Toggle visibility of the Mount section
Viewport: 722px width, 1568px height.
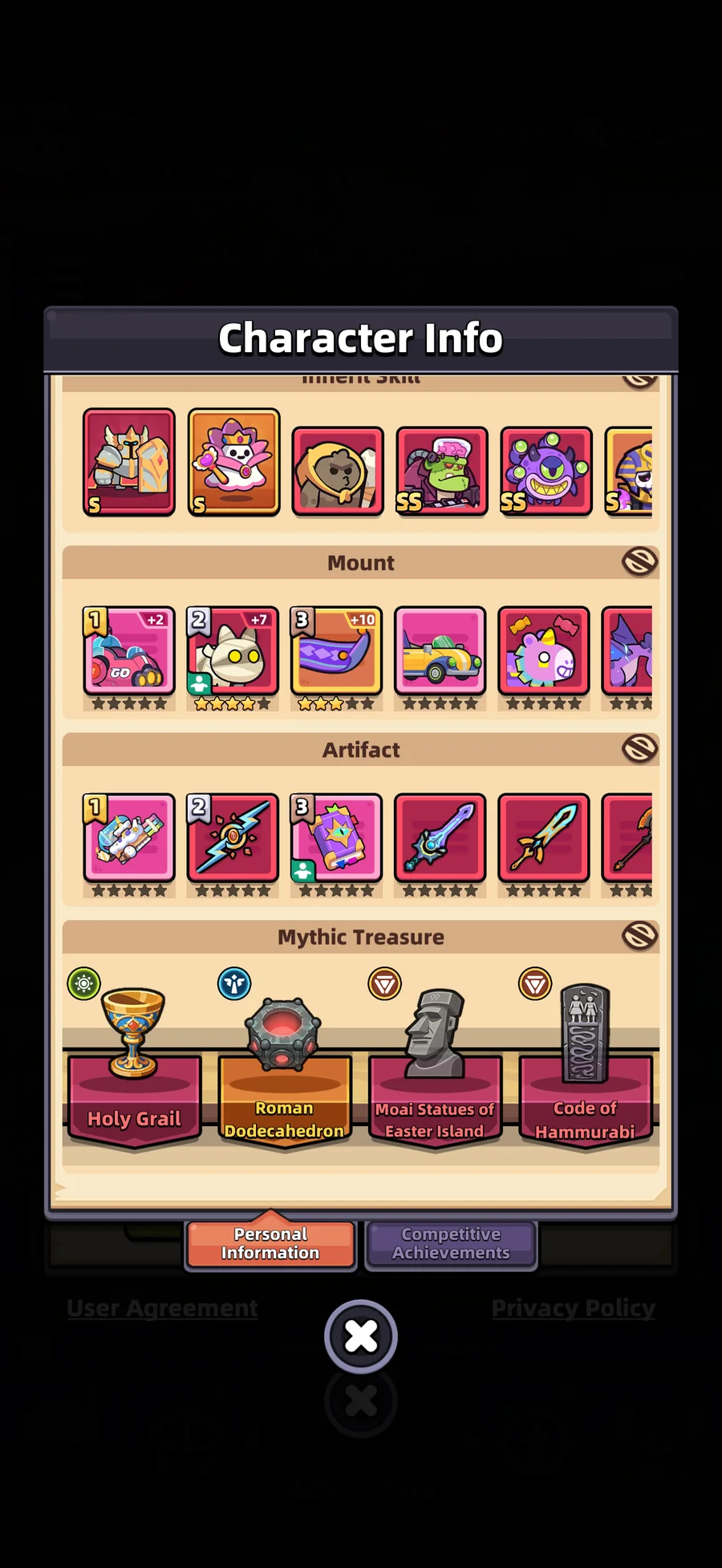639,561
